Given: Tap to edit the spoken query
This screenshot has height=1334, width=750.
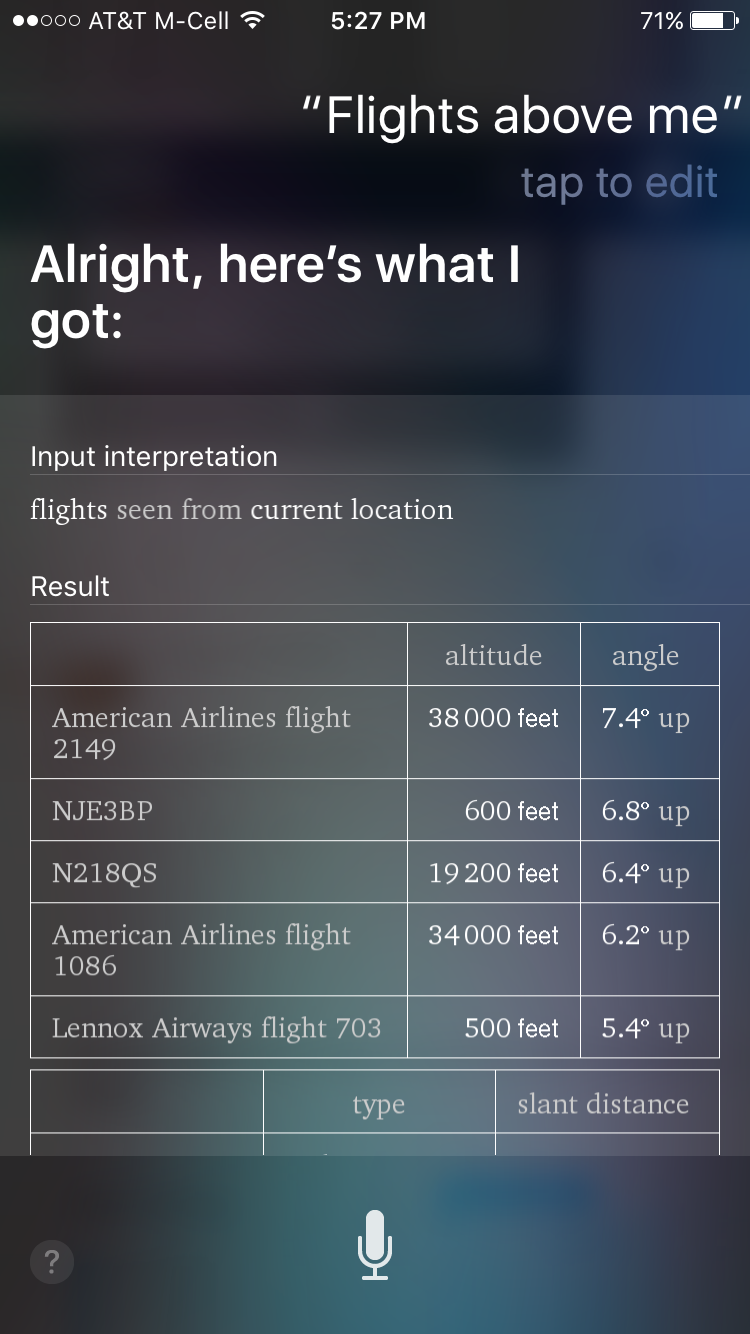Looking at the screenshot, I should (x=619, y=183).
